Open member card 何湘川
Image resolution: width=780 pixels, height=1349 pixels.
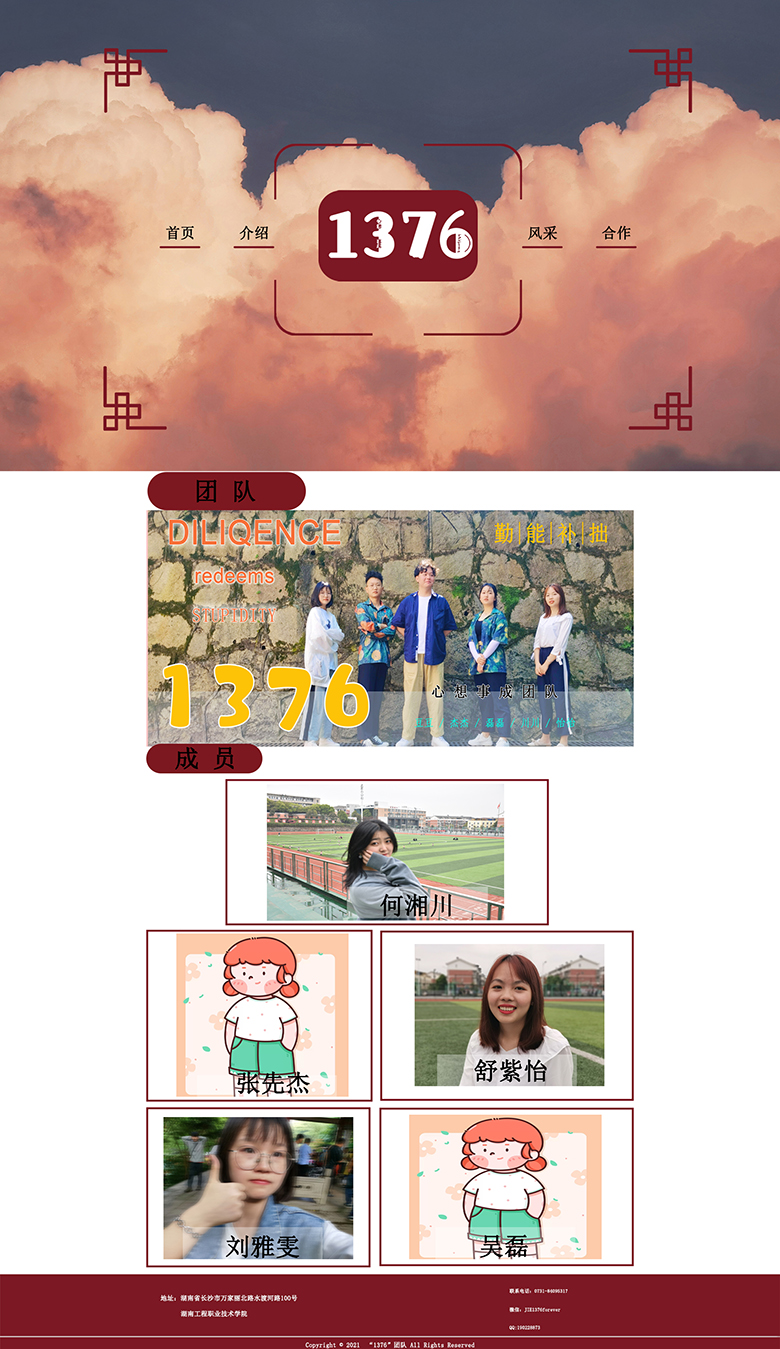pos(386,852)
